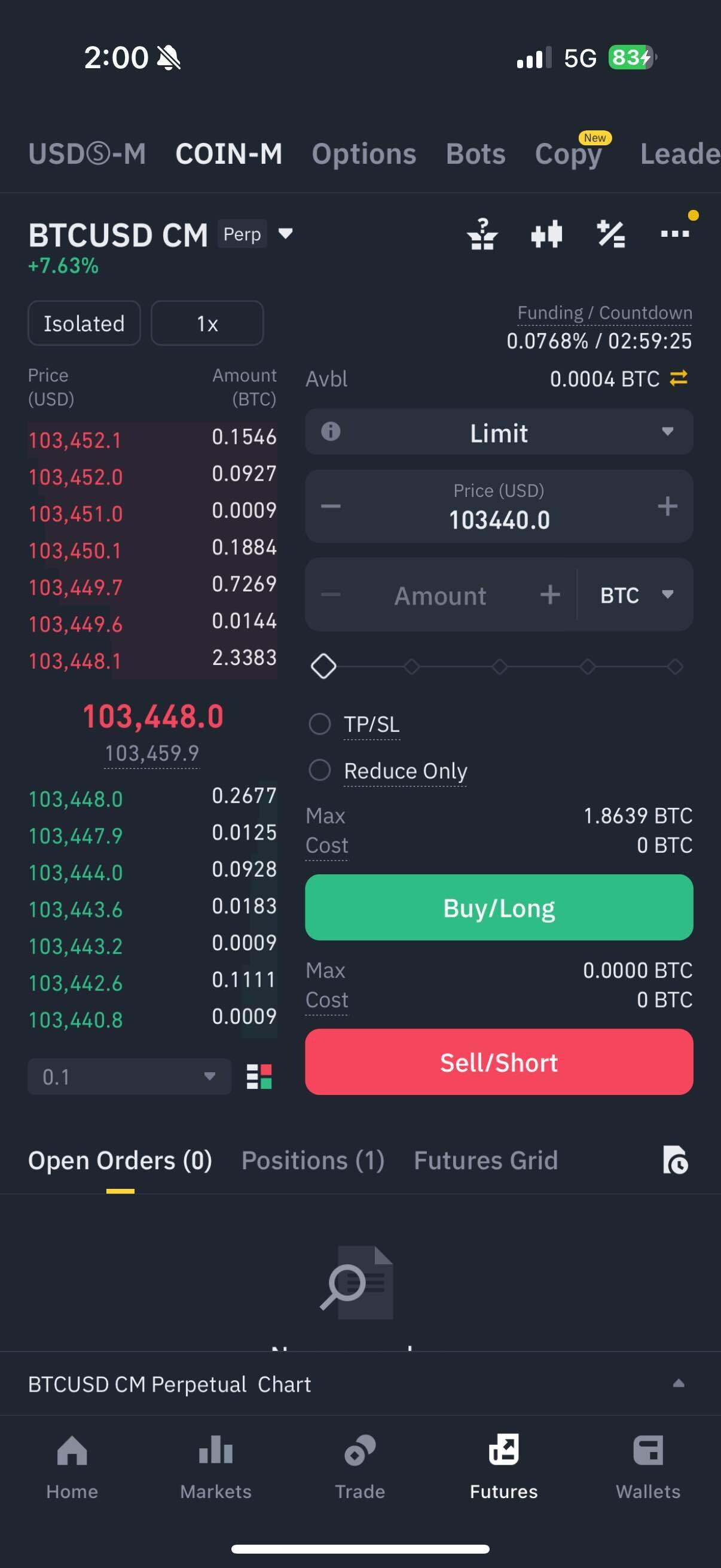Open the Limit order type dropdown
721x1568 pixels.
[499, 432]
